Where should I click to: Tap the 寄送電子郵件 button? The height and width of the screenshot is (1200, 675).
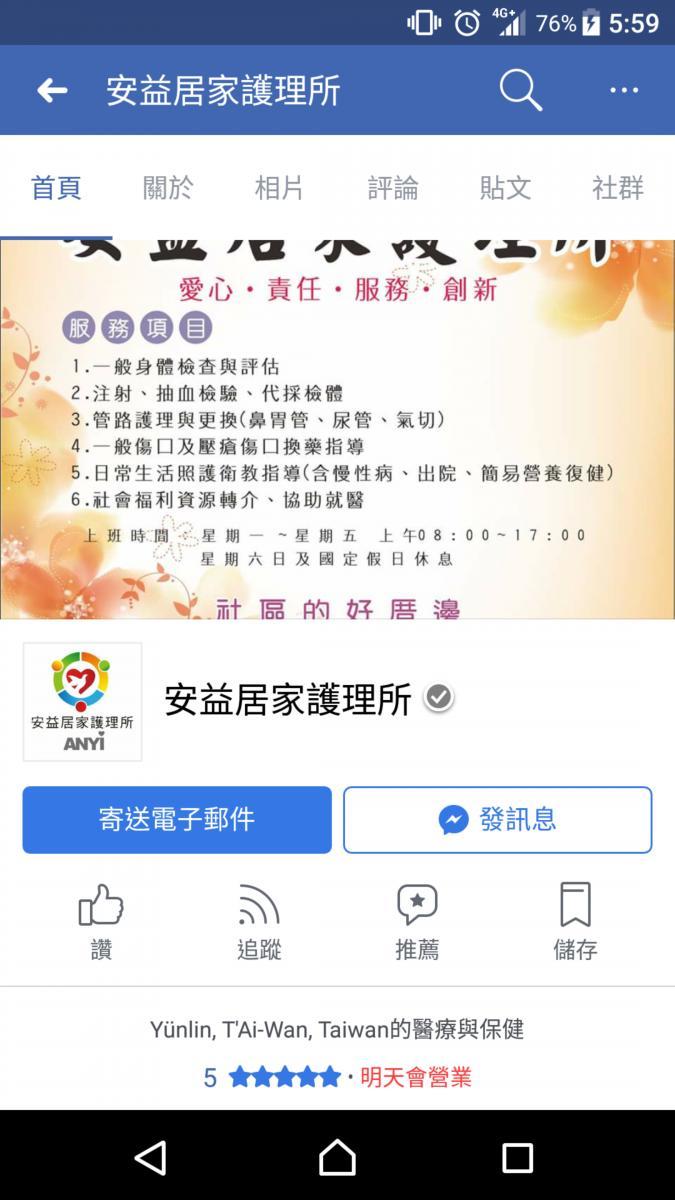177,820
